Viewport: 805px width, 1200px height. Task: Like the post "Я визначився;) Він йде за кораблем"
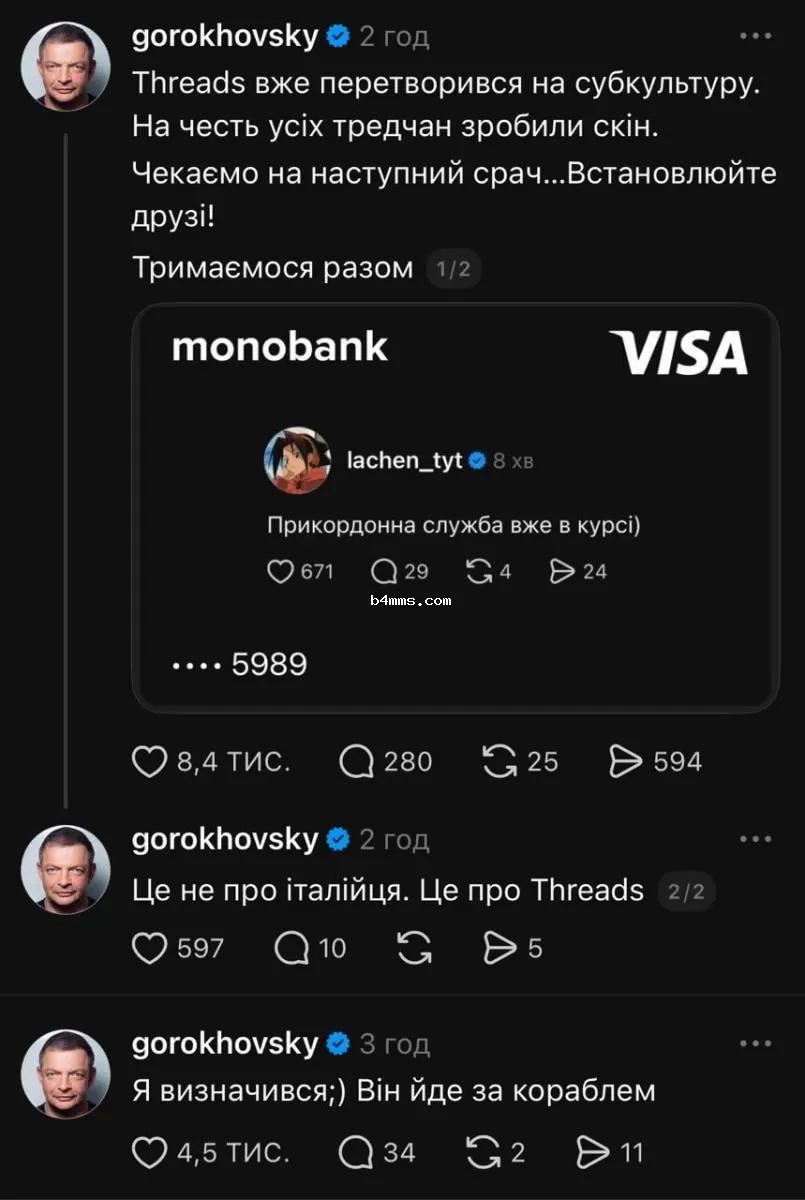(x=150, y=1153)
